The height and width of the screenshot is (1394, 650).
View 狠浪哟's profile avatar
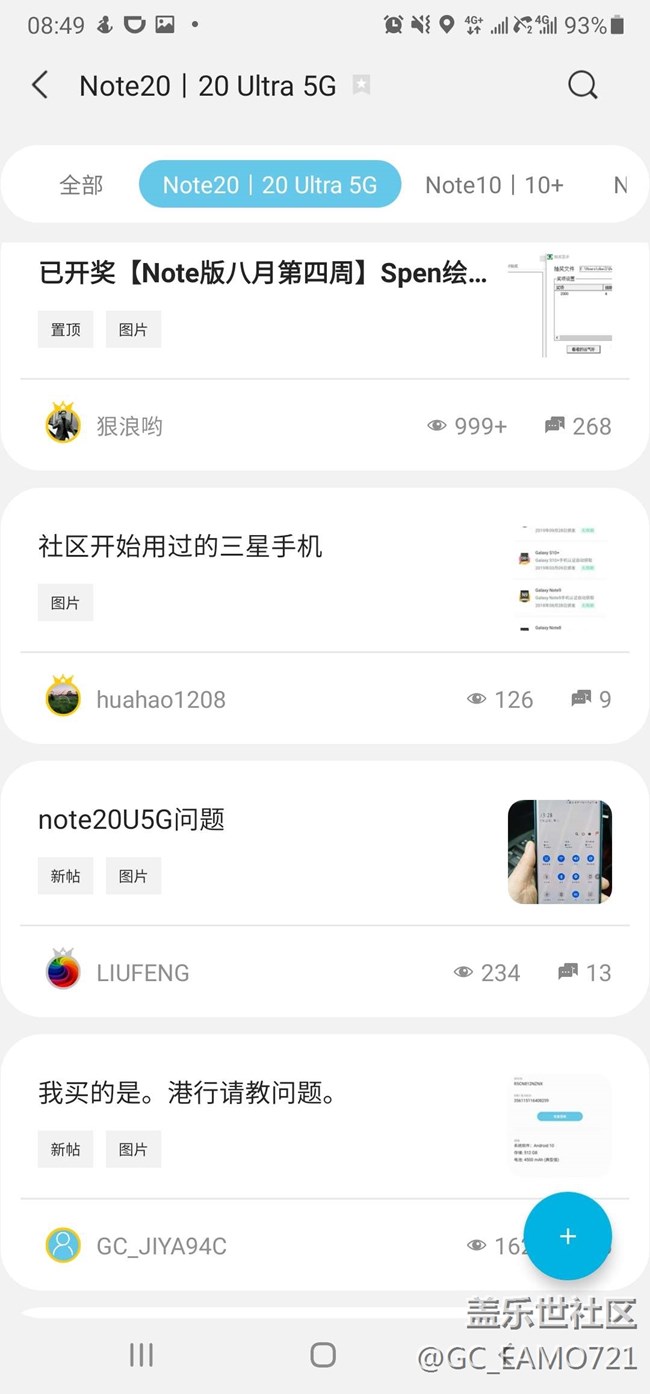click(x=63, y=425)
